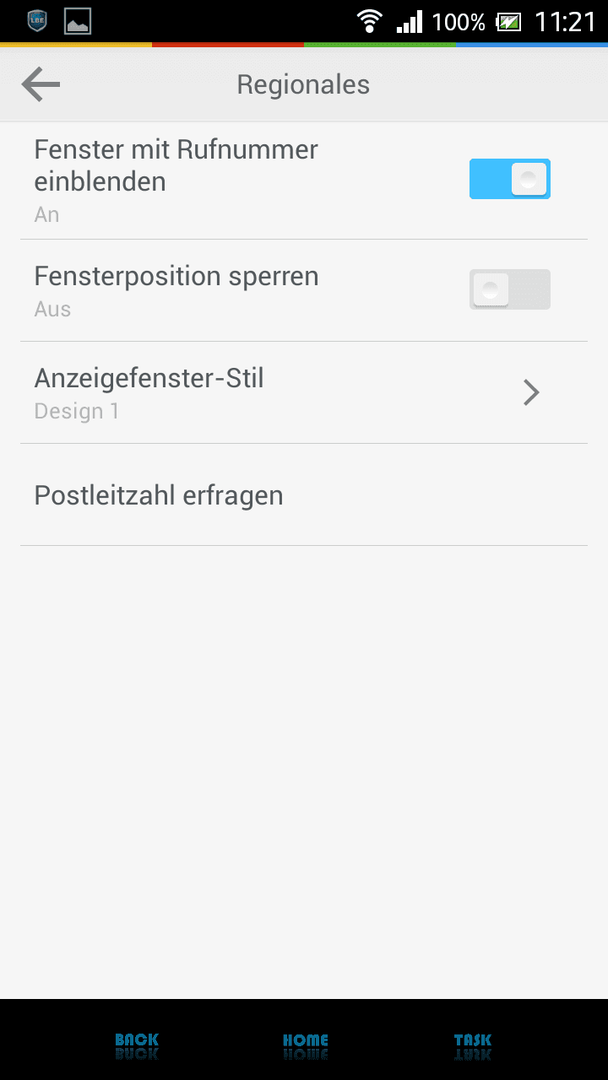Enable the Fensterposition sperren switch
608x1080 pixels.
509,290
